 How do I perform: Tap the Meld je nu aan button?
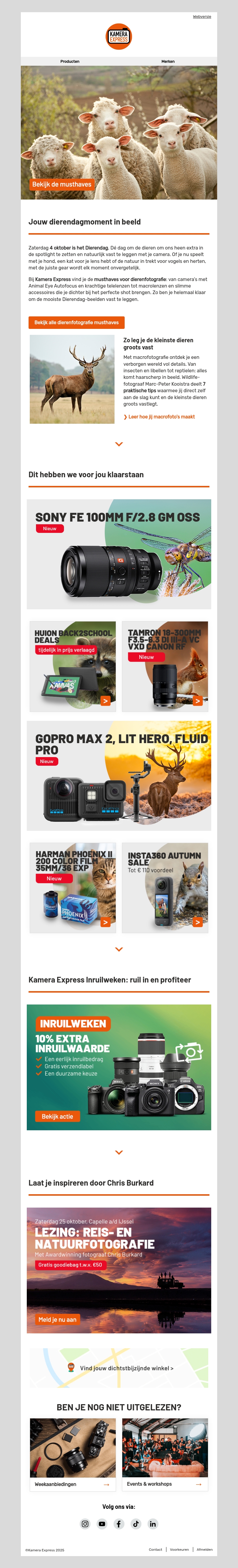click(57, 1320)
